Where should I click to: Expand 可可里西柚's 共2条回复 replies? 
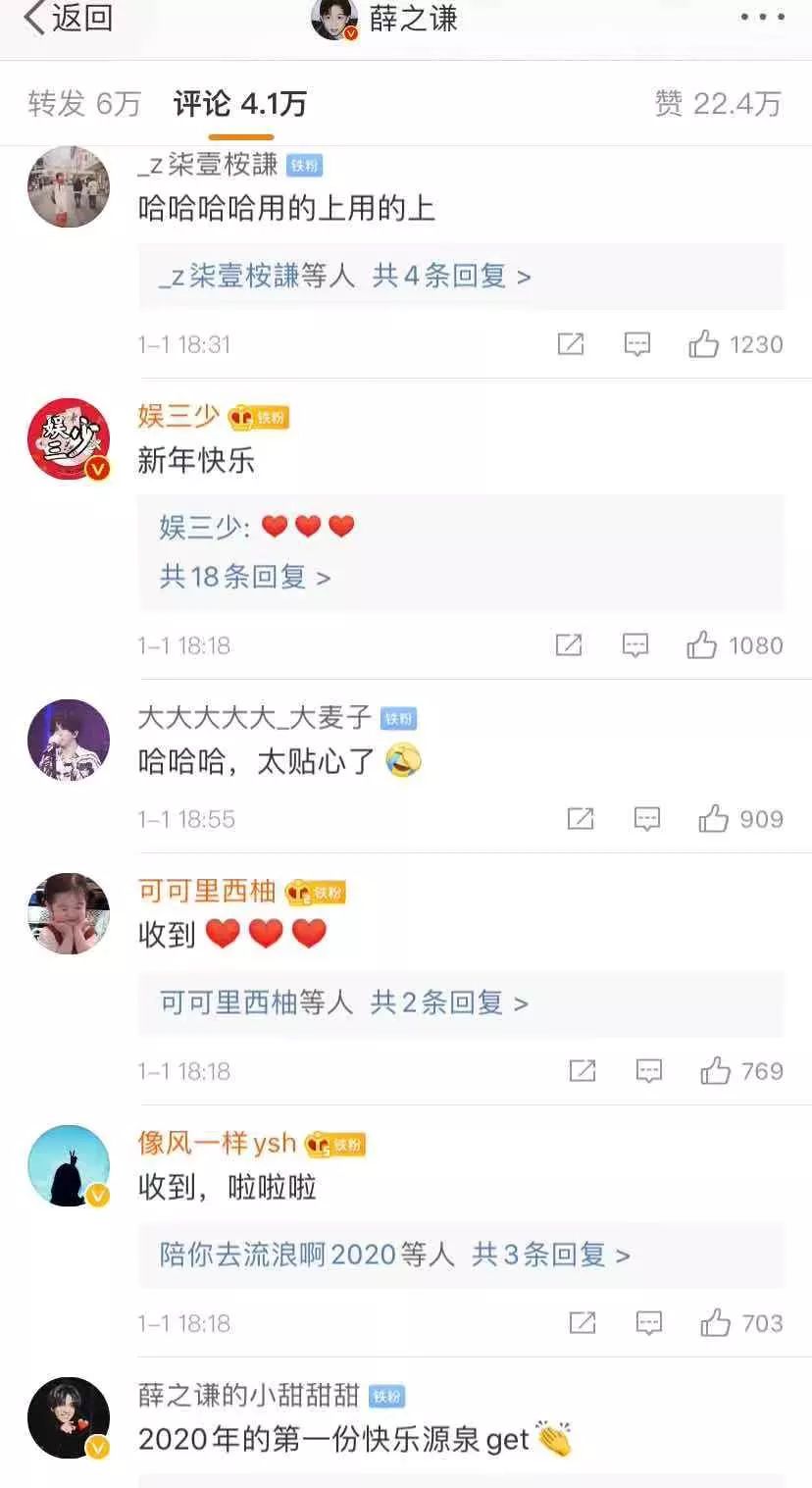click(x=449, y=1002)
